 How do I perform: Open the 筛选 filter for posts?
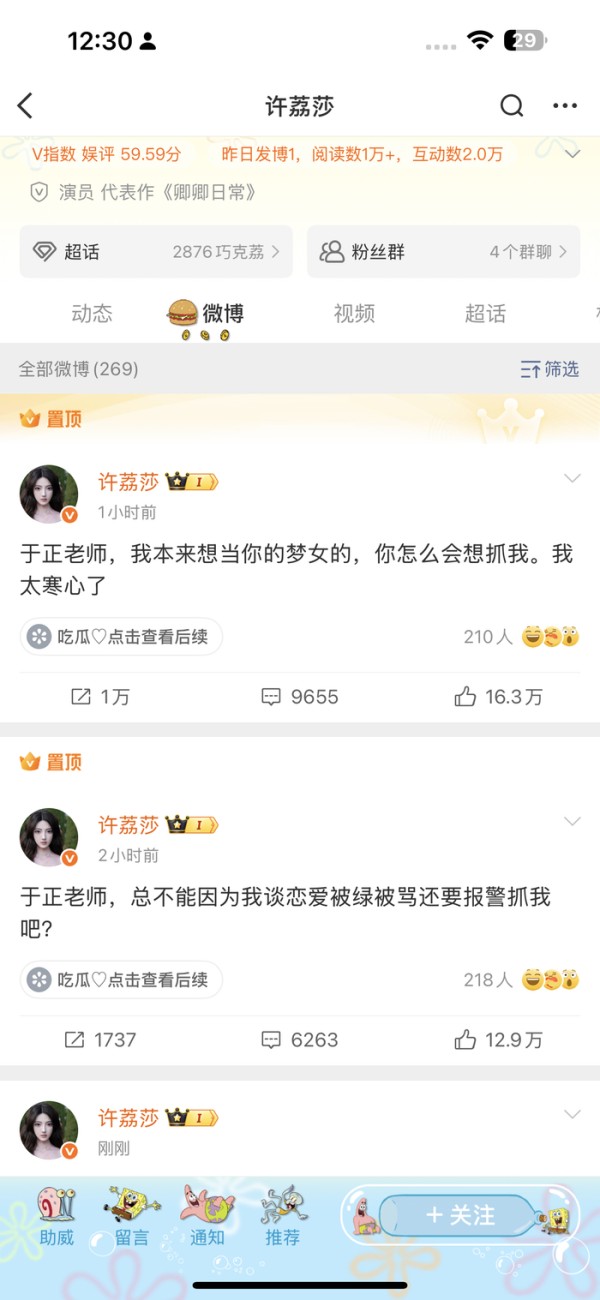point(550,370)
